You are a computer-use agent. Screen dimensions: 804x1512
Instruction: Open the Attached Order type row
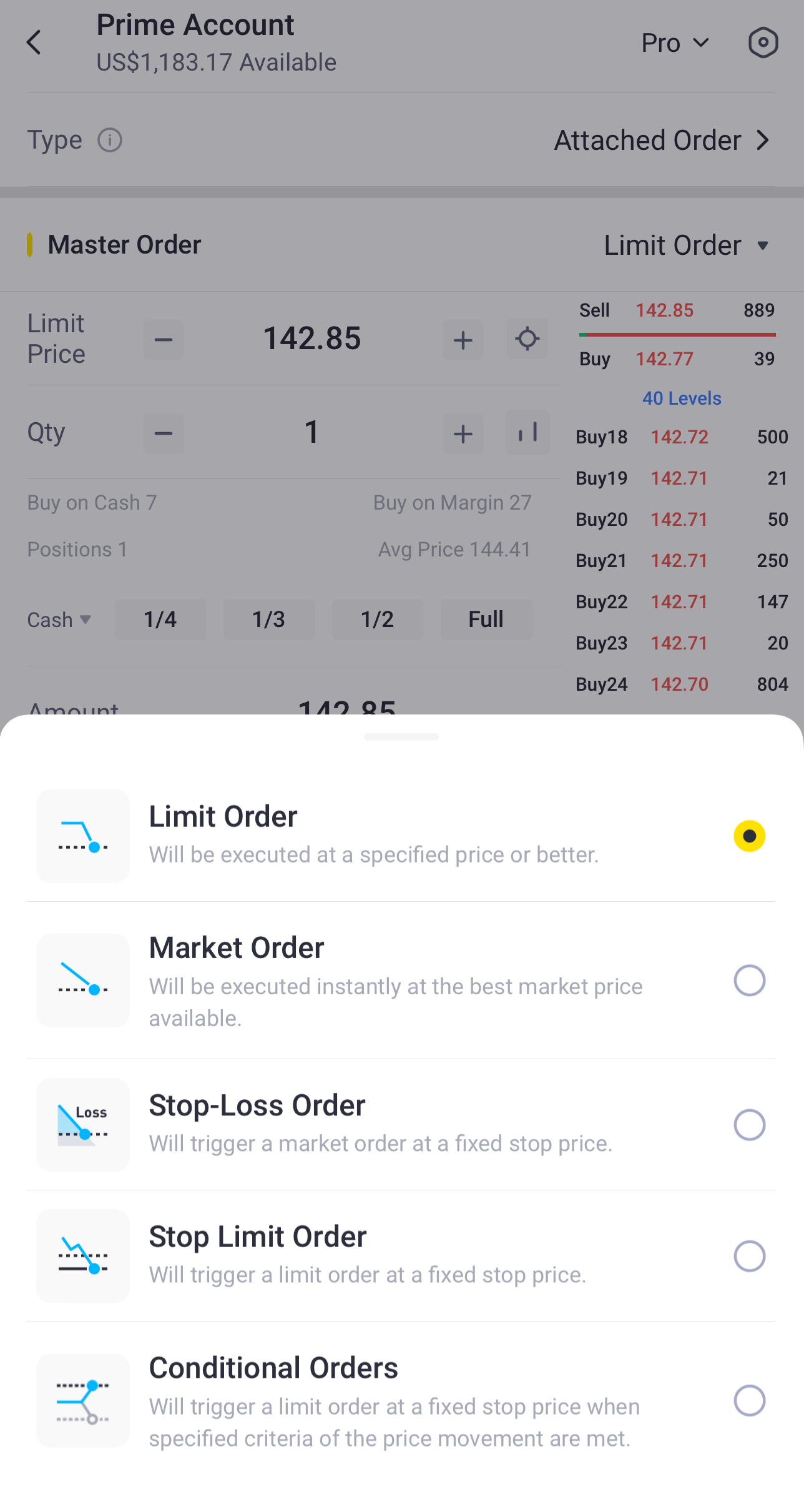tap(401, 140)
